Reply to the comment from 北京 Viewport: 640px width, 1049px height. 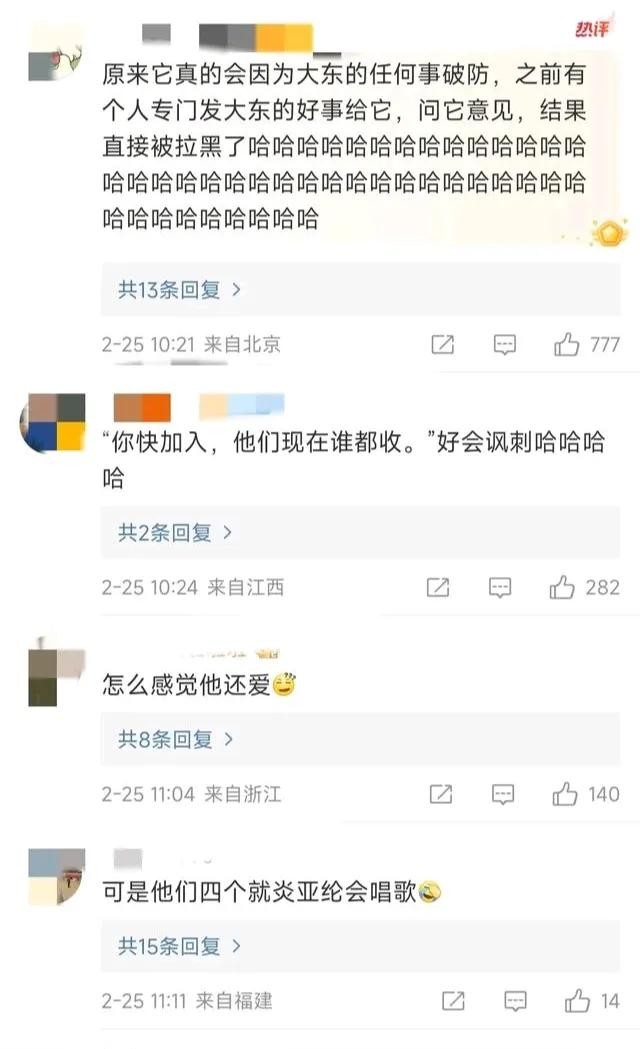tap(505, 345)
